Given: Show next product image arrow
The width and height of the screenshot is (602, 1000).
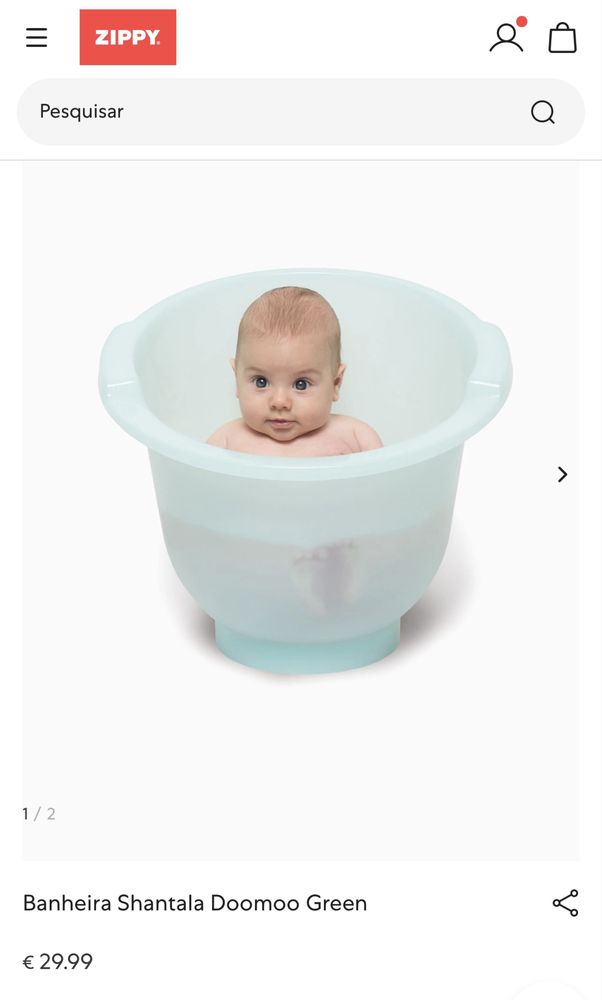Looking at the screenshot, I should (x=562, y=474).
